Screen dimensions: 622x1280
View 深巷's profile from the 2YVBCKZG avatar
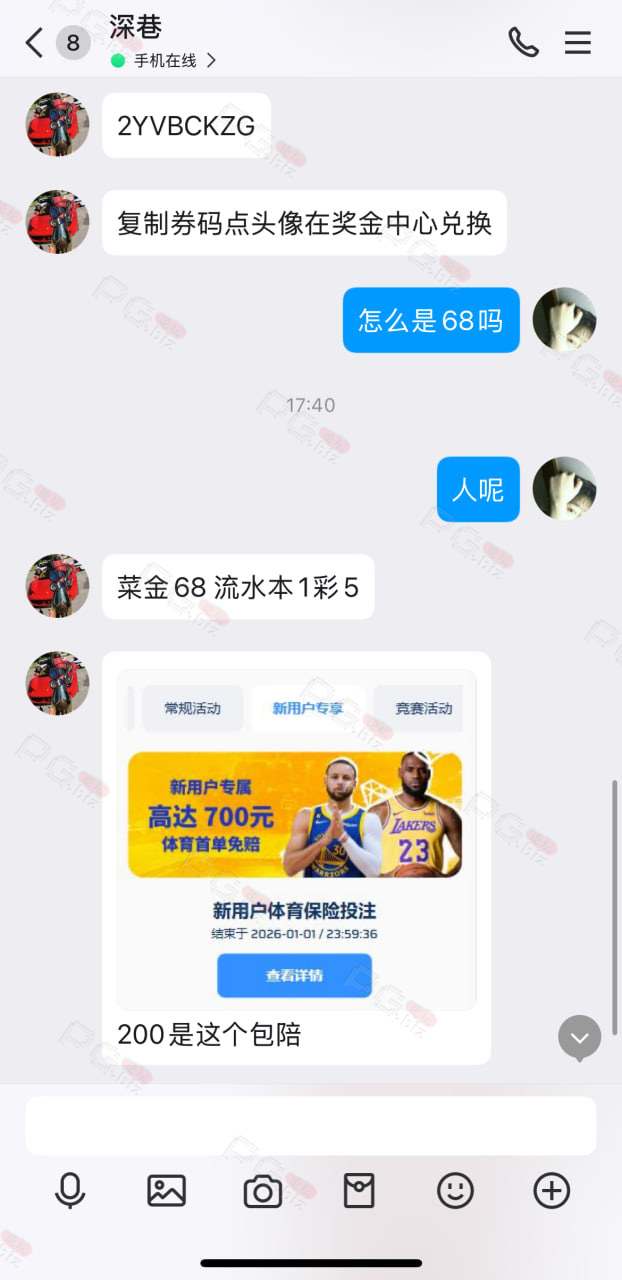coord(58,125)
